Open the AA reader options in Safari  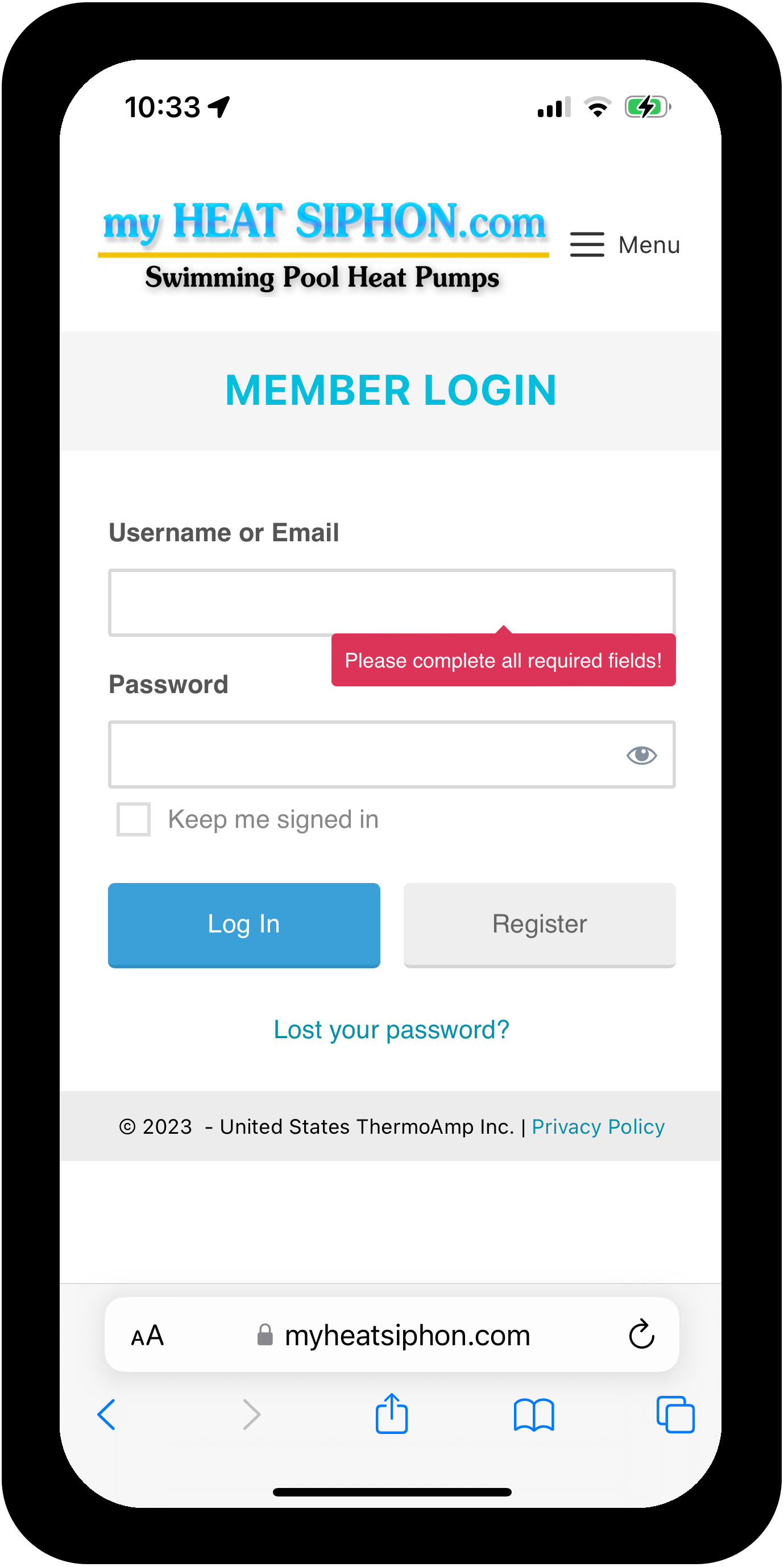point(147,1335)
